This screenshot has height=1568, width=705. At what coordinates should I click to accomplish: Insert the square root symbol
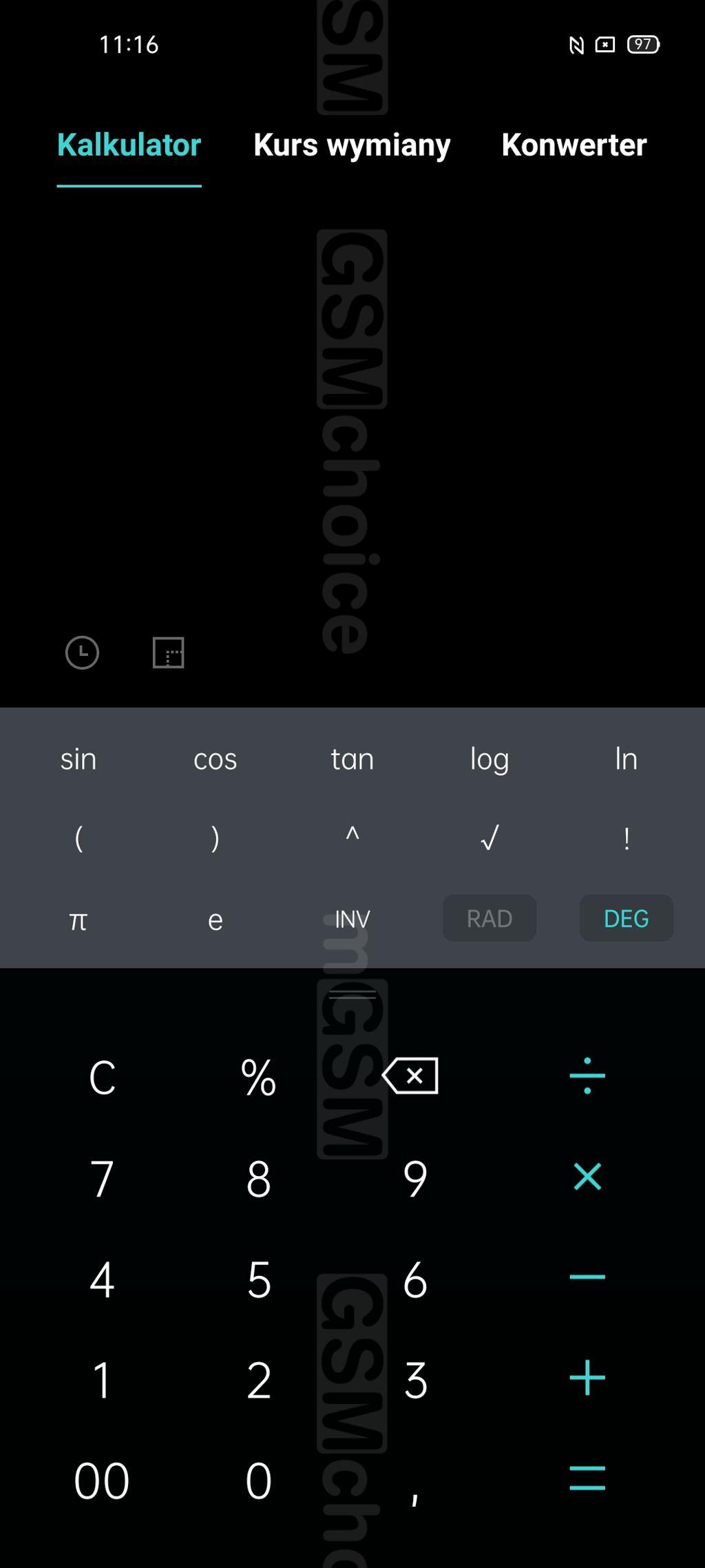tap(490, 838)
